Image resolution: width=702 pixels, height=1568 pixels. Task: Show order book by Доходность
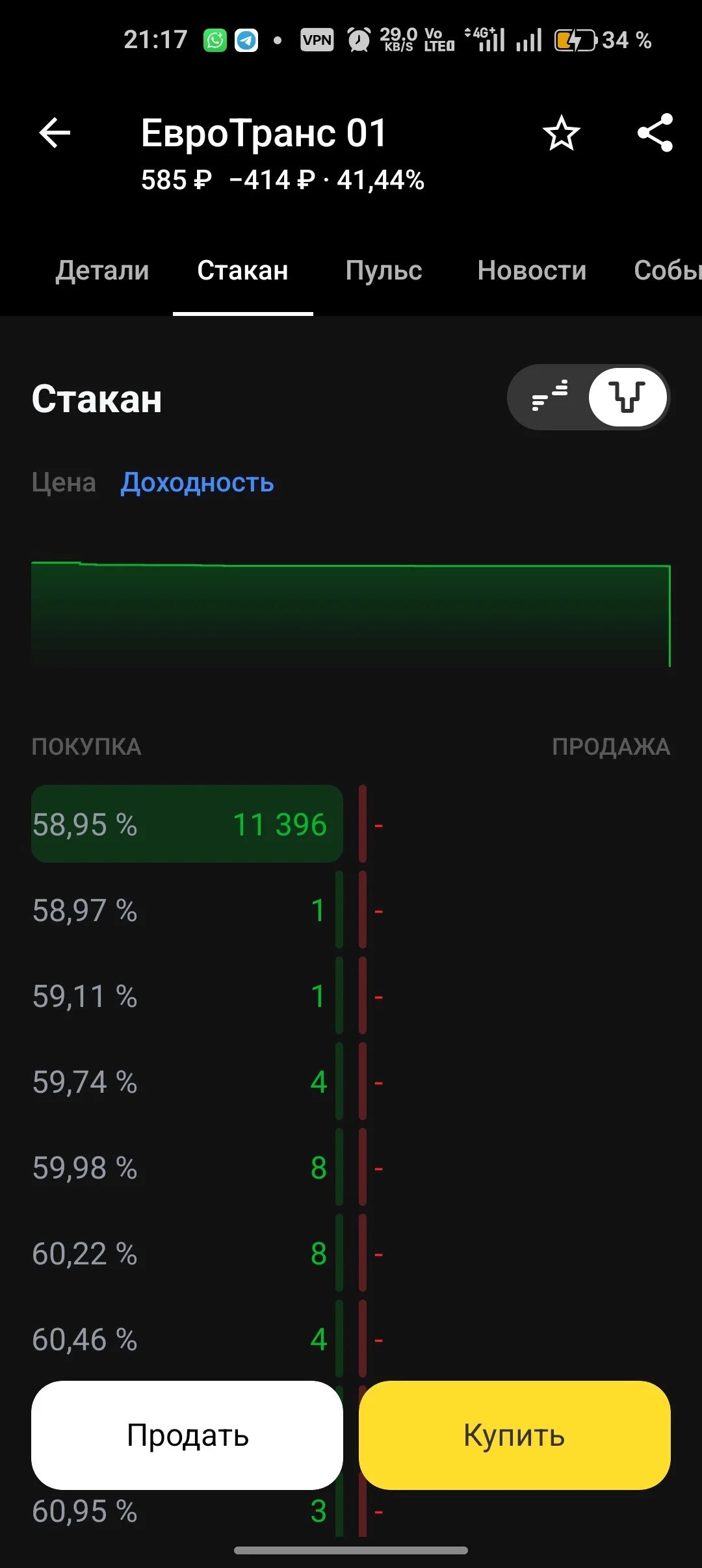[197, 483]
